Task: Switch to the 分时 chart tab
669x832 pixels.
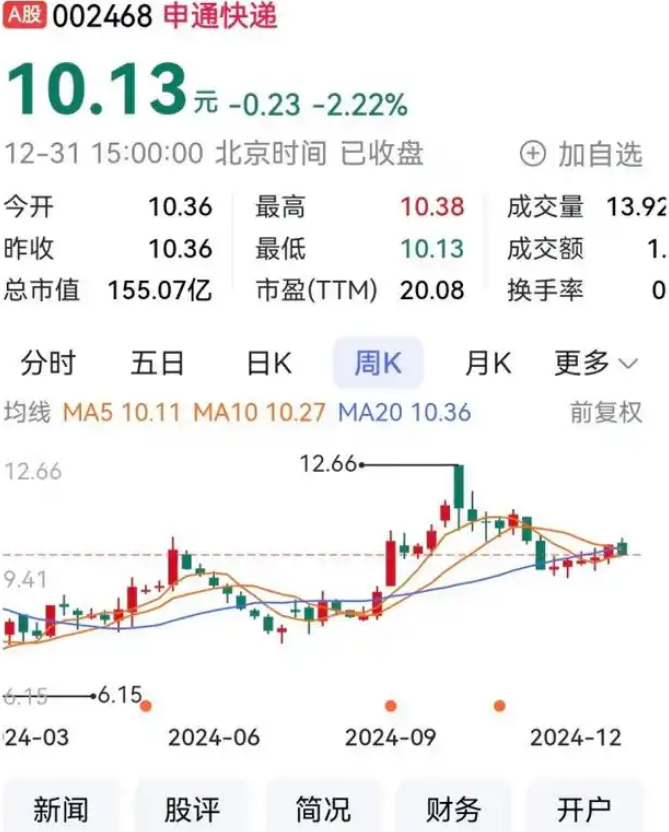Action: pyautogui.click(x=48, y=363)
